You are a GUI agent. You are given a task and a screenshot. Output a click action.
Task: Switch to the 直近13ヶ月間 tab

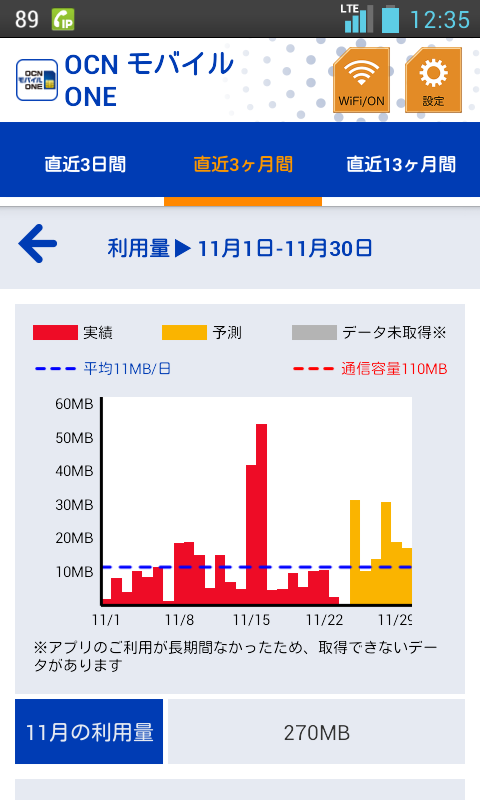point(401,164)
